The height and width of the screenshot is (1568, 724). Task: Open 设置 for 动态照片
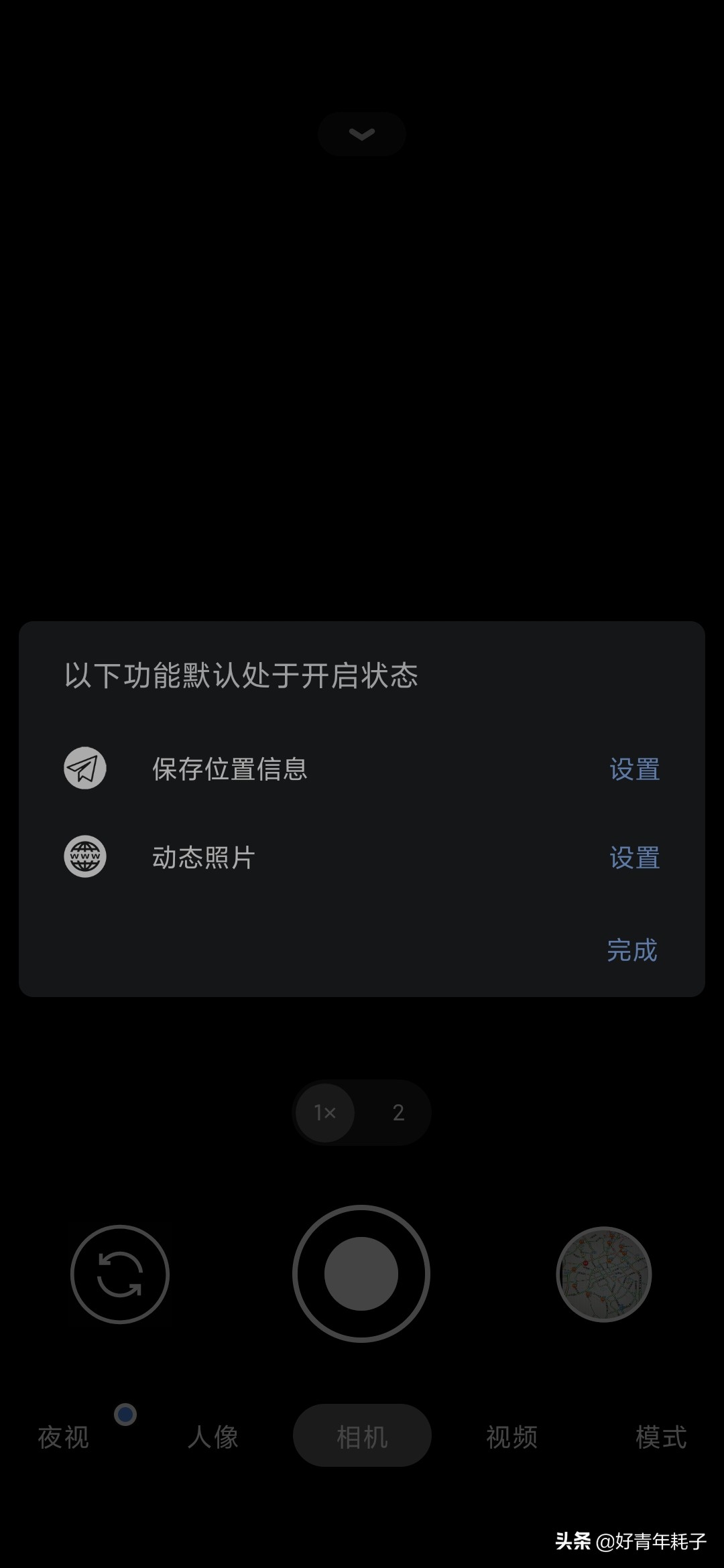(x=633, y=857)
